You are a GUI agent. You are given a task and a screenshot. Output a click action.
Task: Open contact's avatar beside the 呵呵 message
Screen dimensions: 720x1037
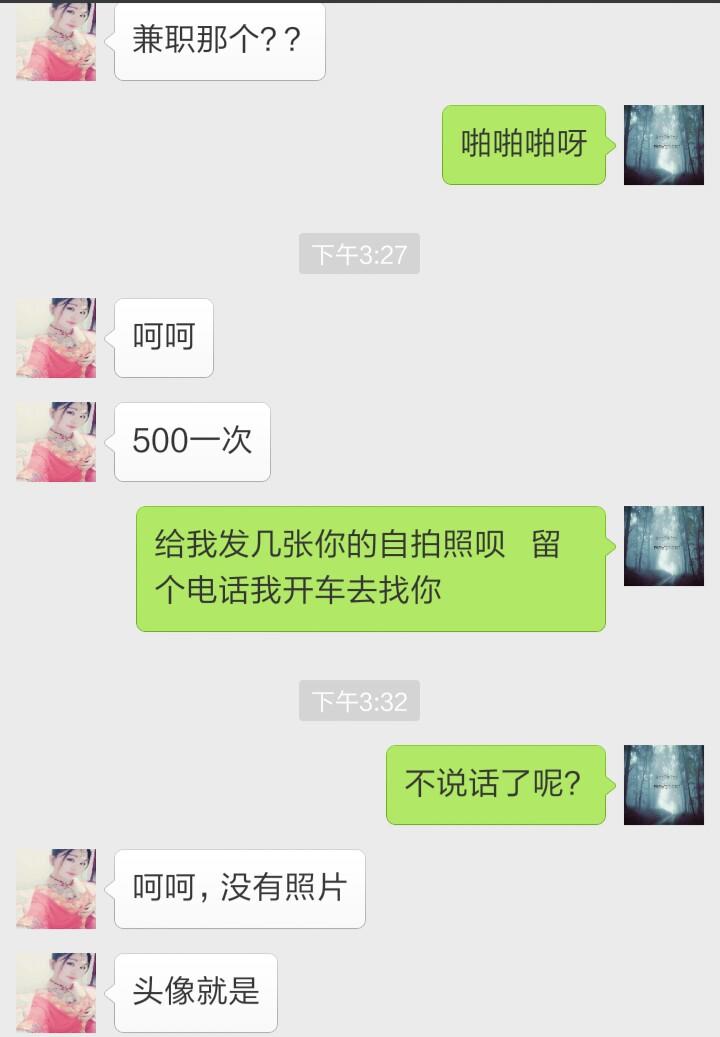56,338
